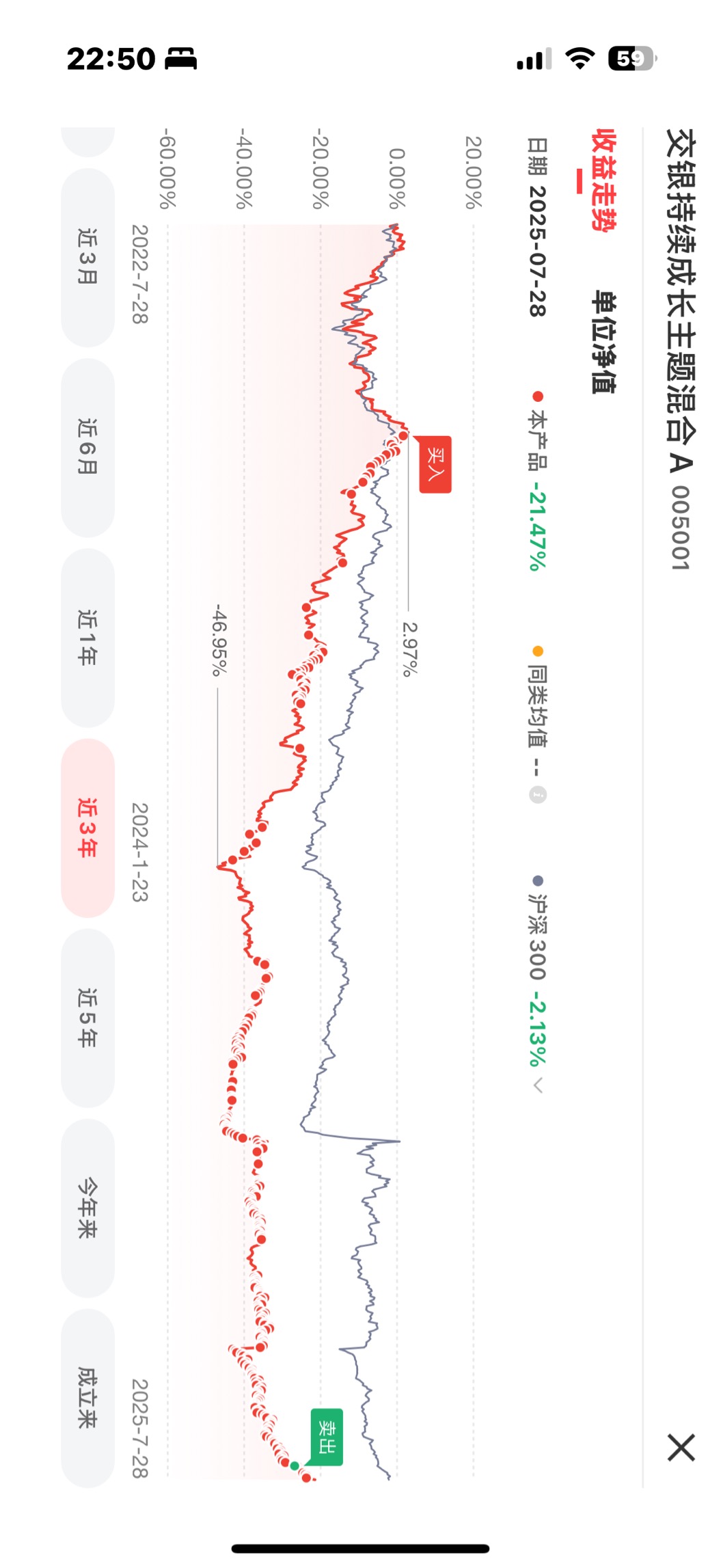Open the 沪深300 benchmark dropdown

pos(538,1085)
